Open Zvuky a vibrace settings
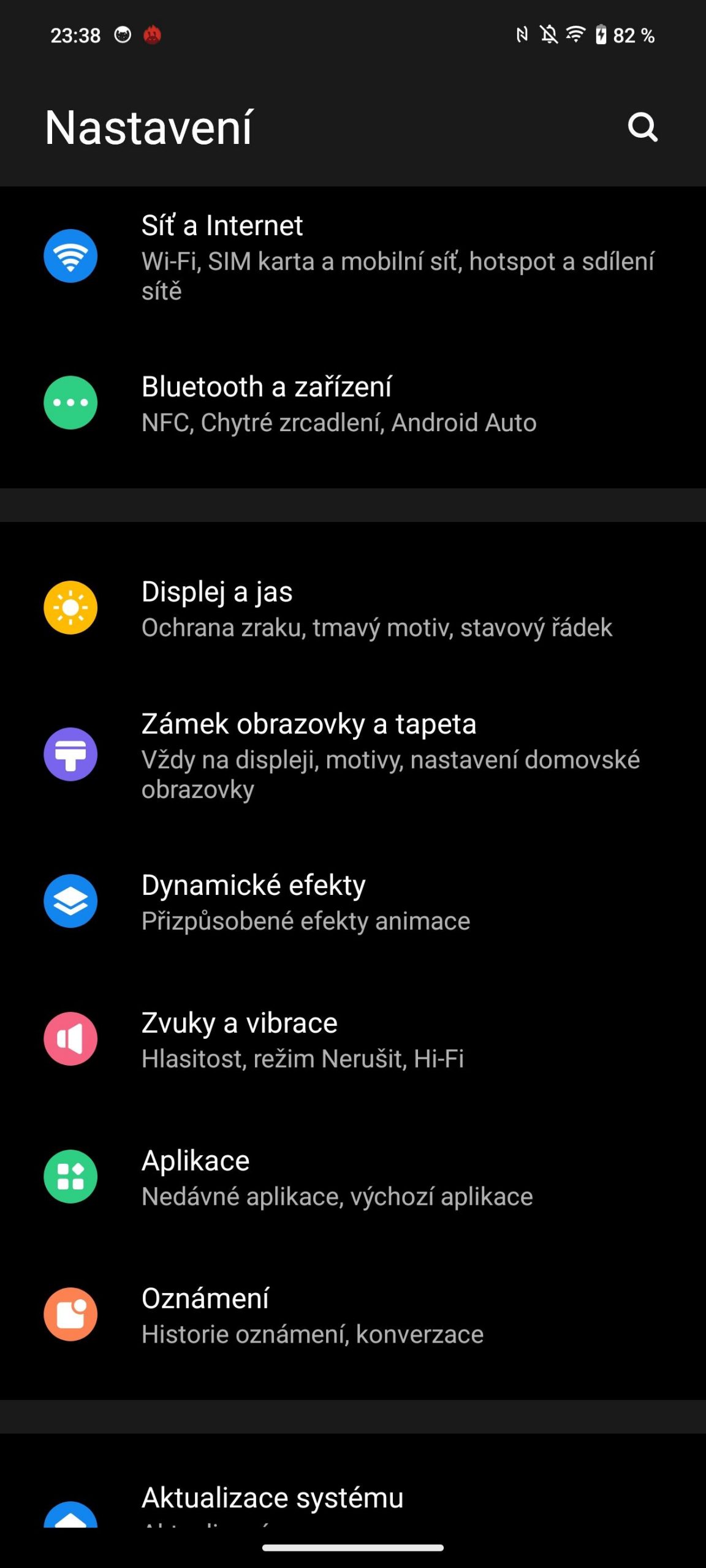This screenshot has height=1568, width=706. (x=353, y=1040)
